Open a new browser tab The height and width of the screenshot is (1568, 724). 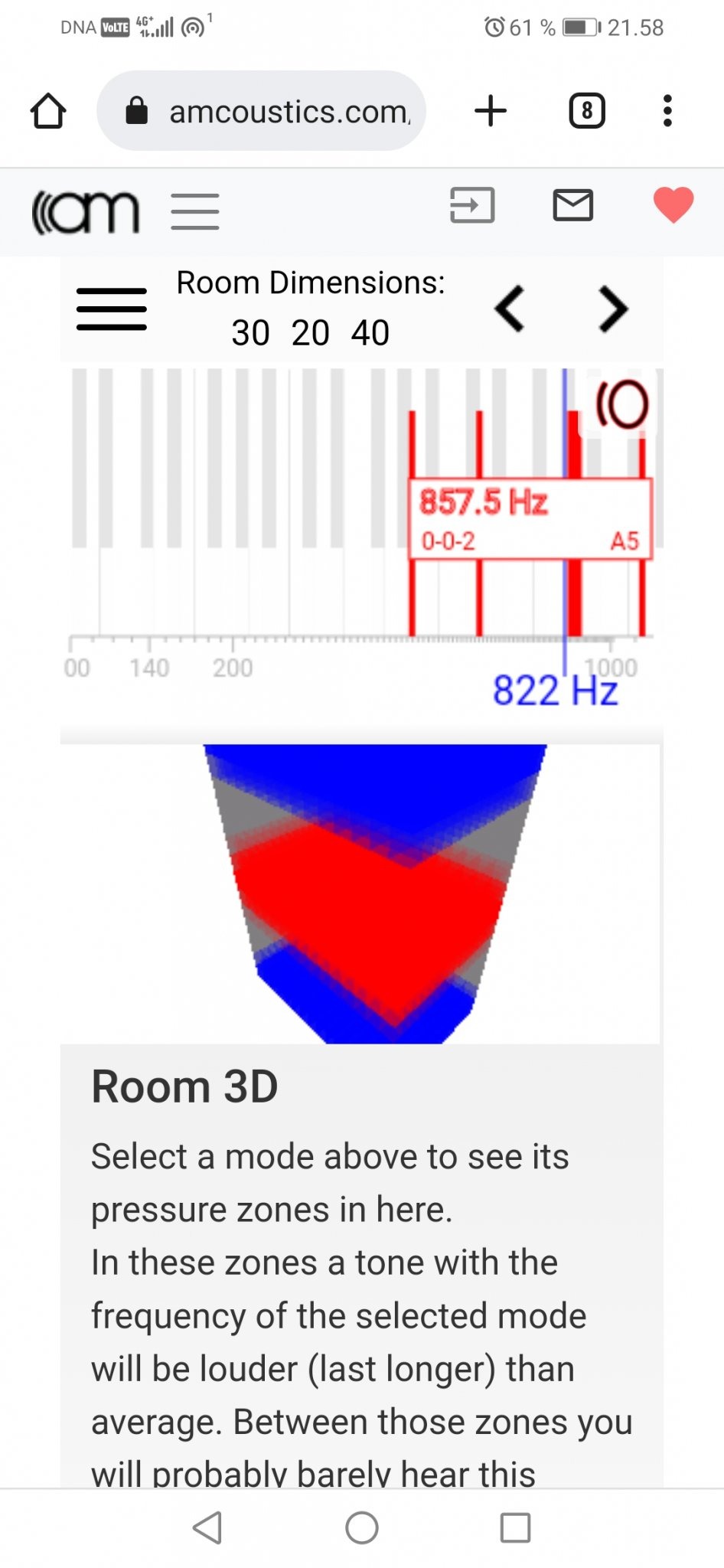[491, 111]
